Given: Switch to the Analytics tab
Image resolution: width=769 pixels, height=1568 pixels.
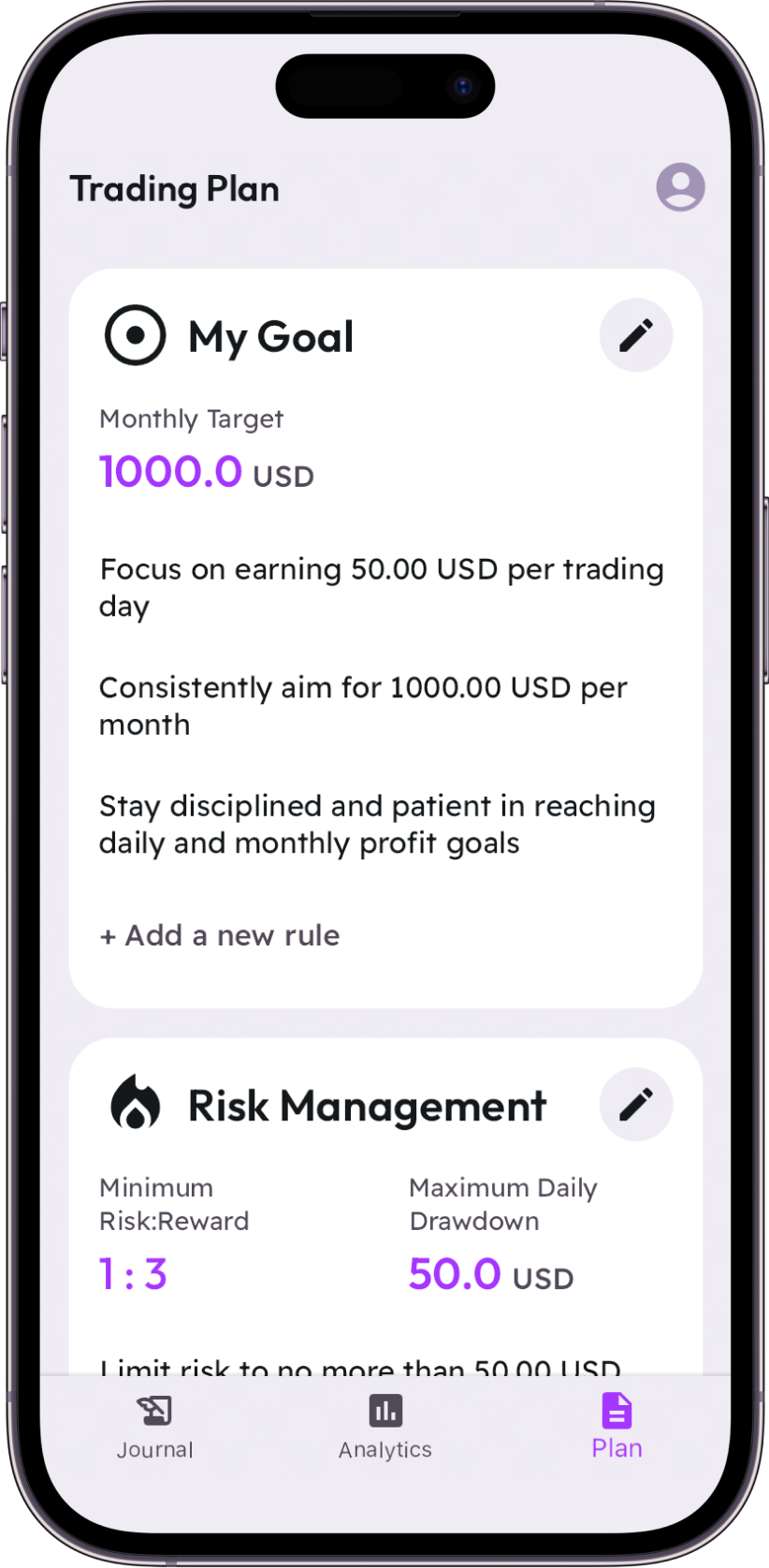Looking at the screenshot, I should [384, 1428].
